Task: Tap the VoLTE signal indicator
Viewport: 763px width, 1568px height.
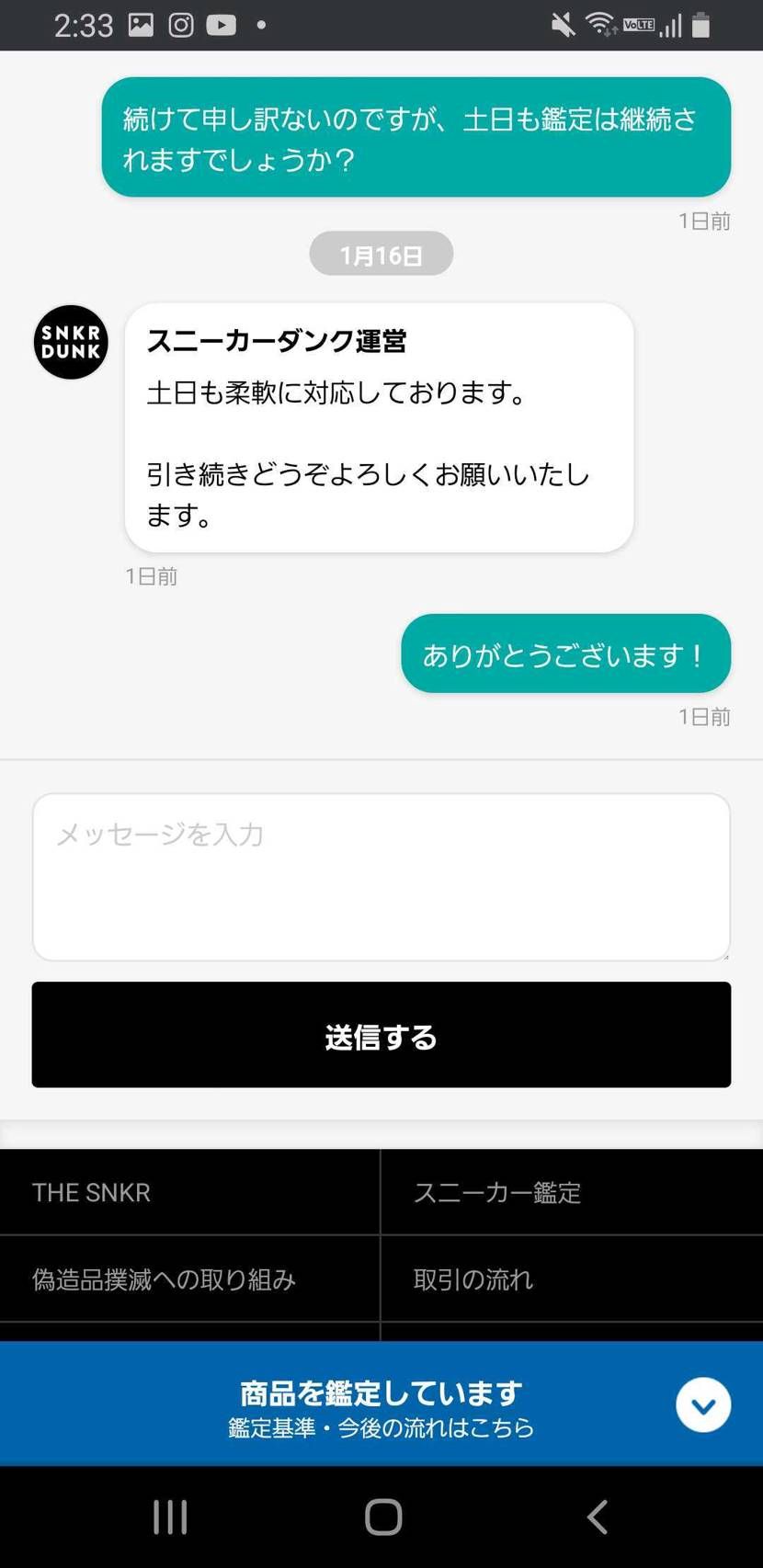Action: pyautogui.click(x=639, y=25)
